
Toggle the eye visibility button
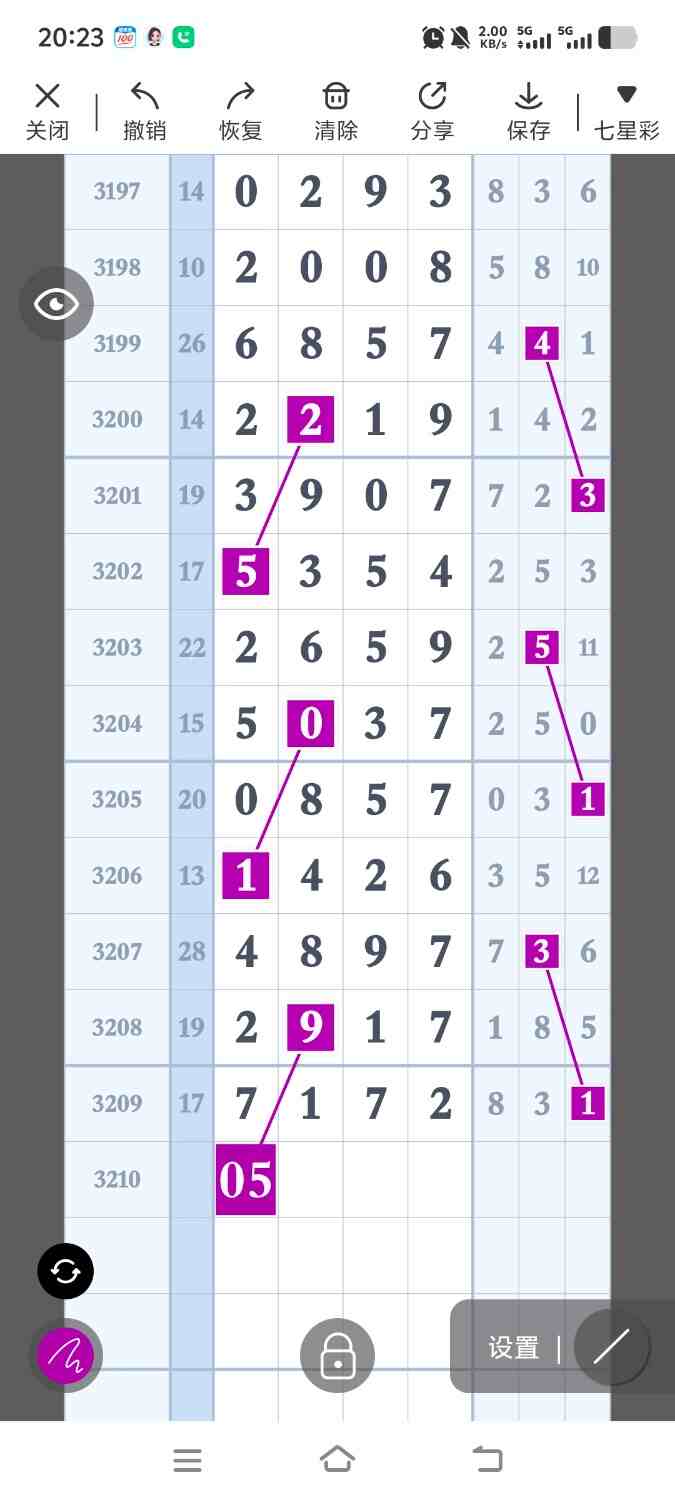tap(56, 304)
